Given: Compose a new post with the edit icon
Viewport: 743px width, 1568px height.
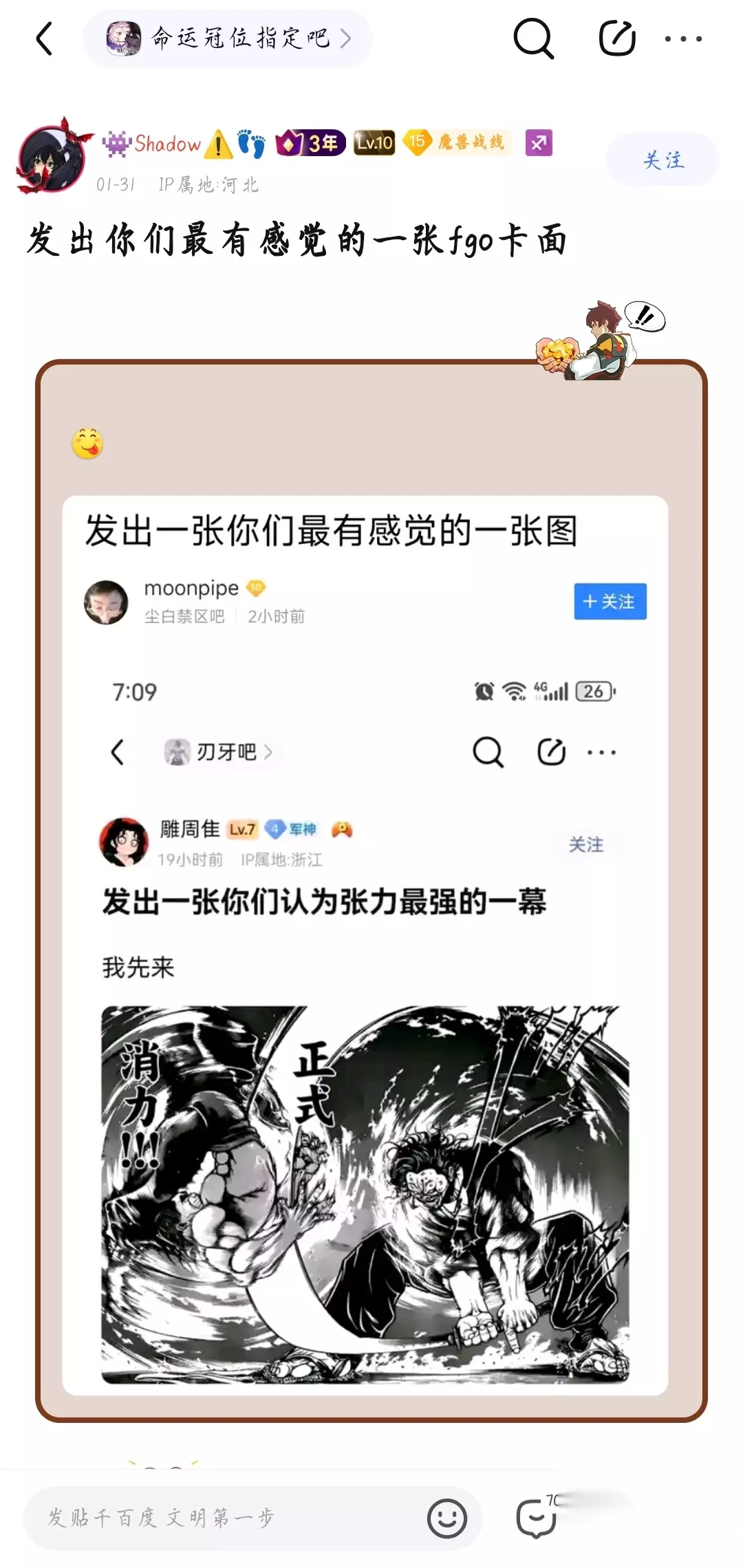Looking at the screenshot, I should (616, 39).
